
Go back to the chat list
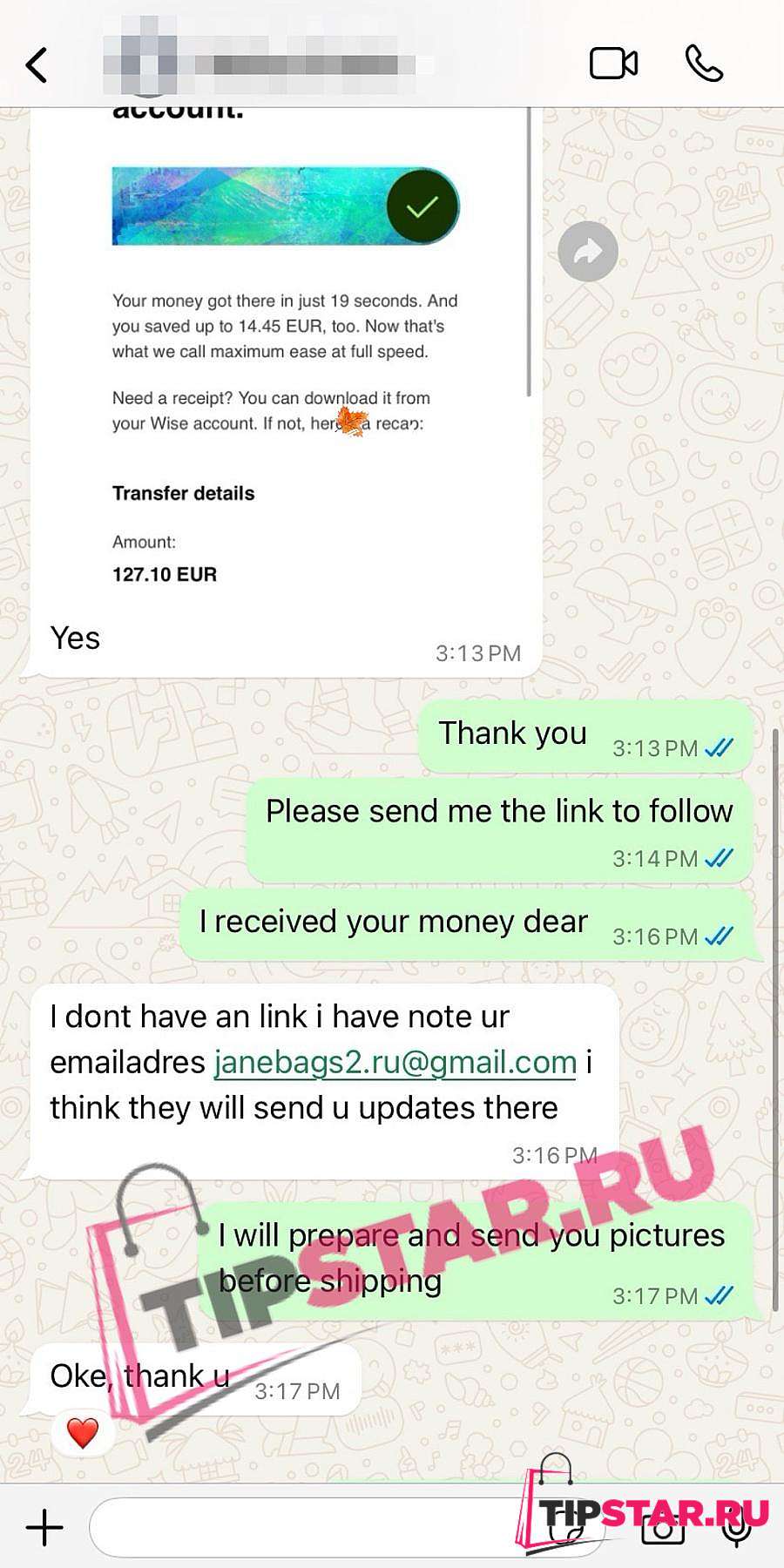coord(37,65)
